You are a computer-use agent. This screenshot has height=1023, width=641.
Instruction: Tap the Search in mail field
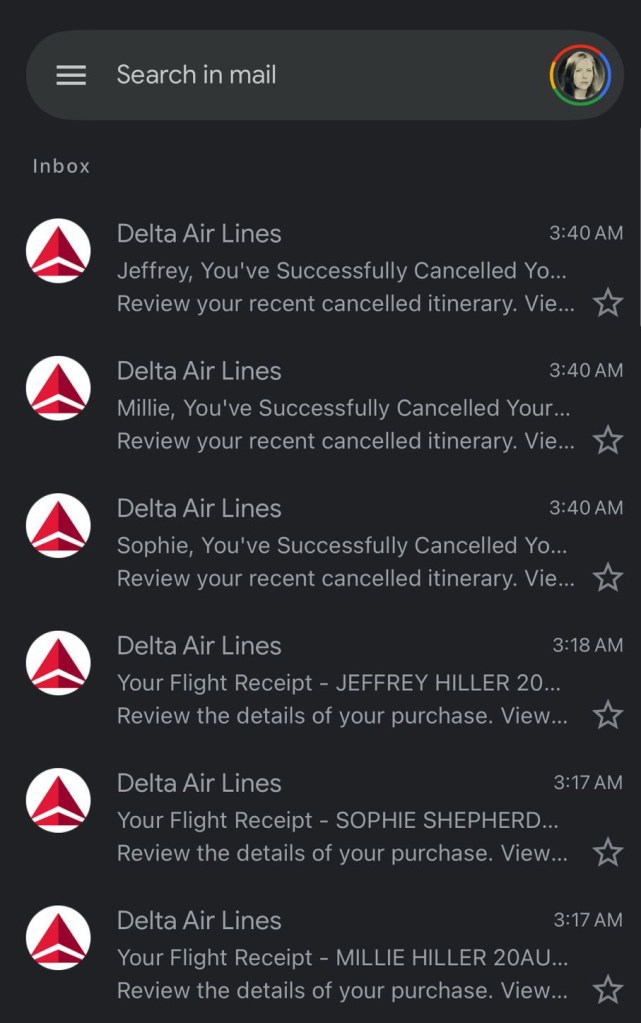(300, 75)
